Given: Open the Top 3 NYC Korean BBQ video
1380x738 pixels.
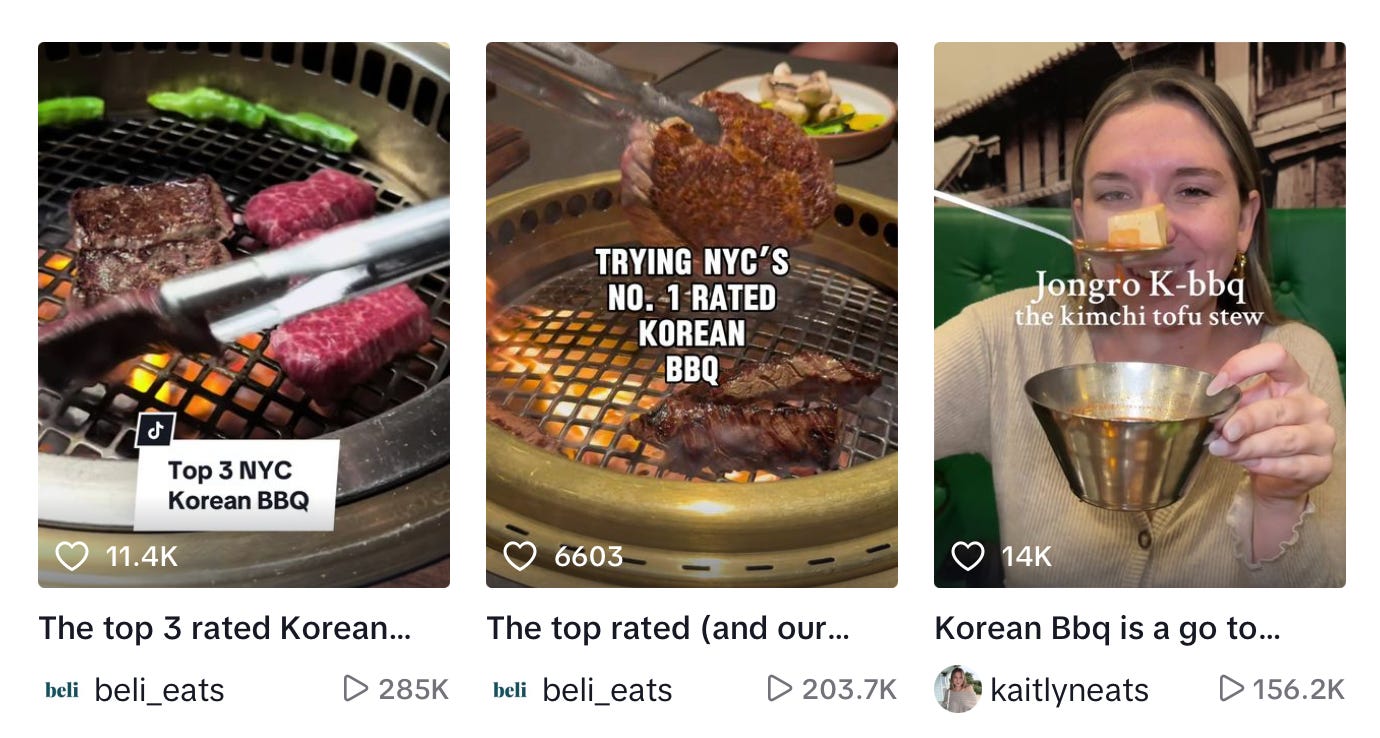Looking at the screenshot, I should pos(243,314).
